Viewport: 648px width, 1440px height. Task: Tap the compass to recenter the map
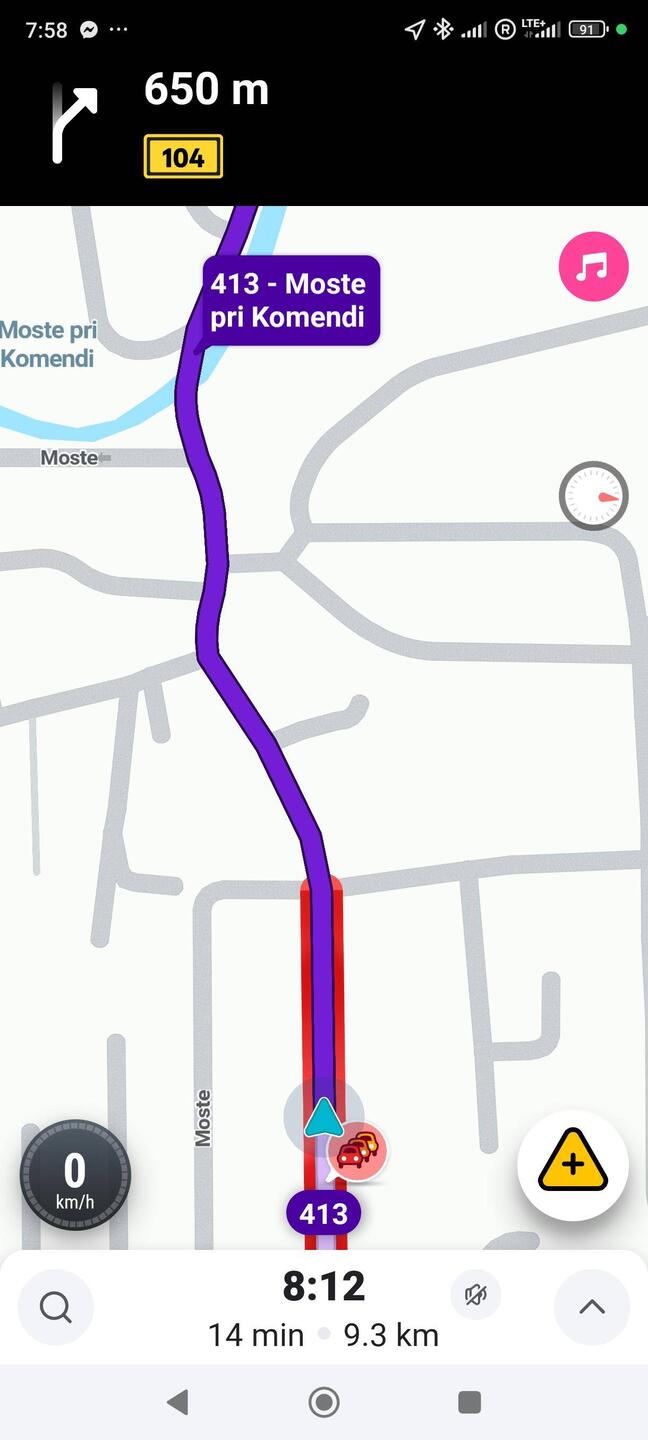click(593, 495)
